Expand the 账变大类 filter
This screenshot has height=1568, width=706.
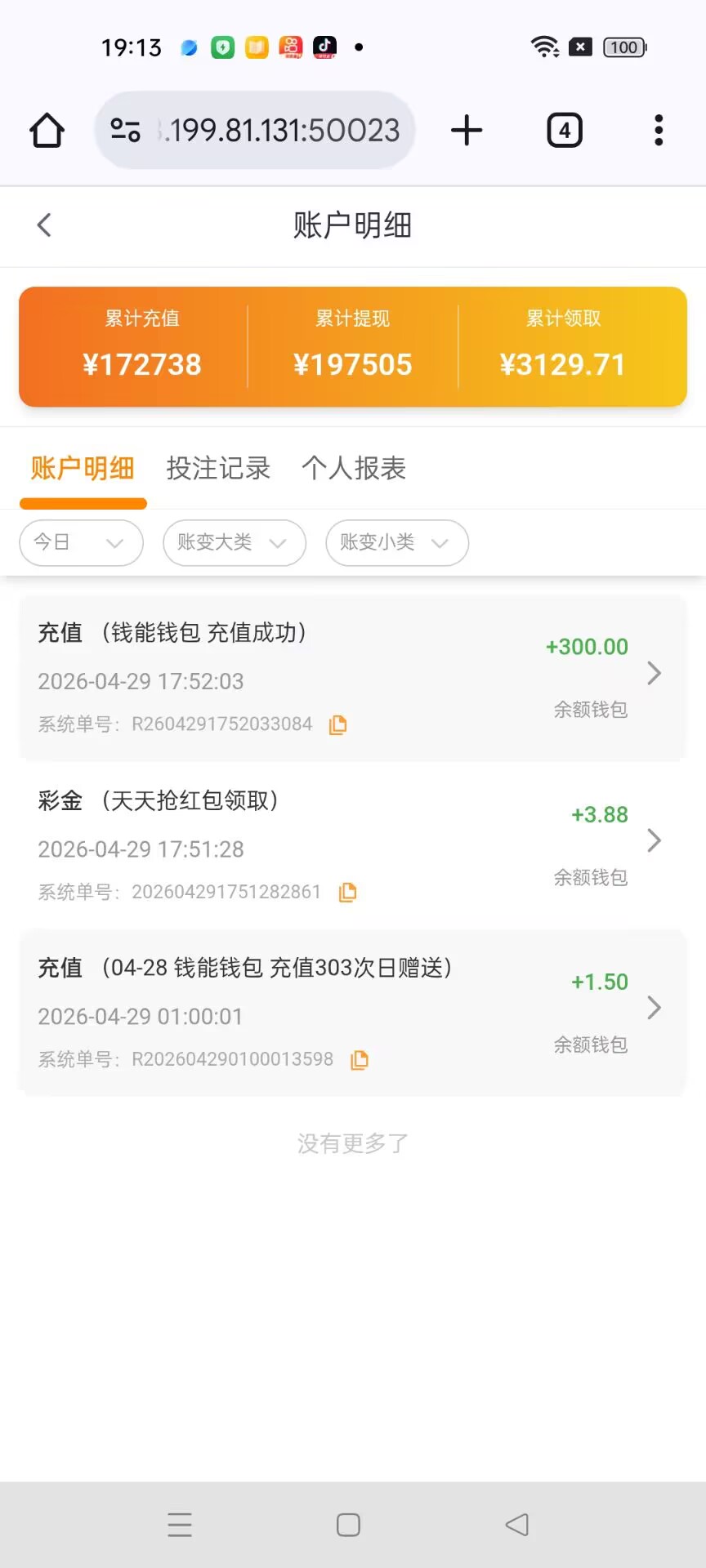point(234,543)
